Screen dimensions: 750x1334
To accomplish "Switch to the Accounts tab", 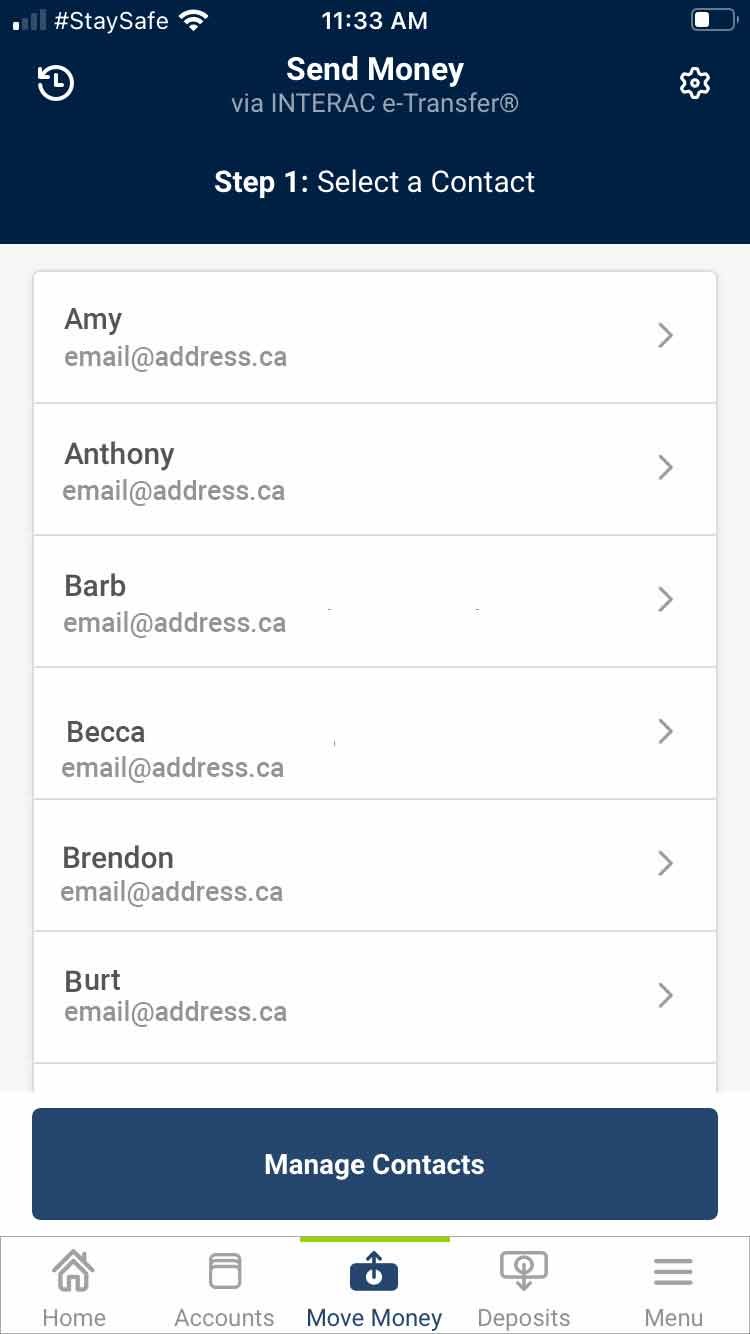I will [224, 1290].
